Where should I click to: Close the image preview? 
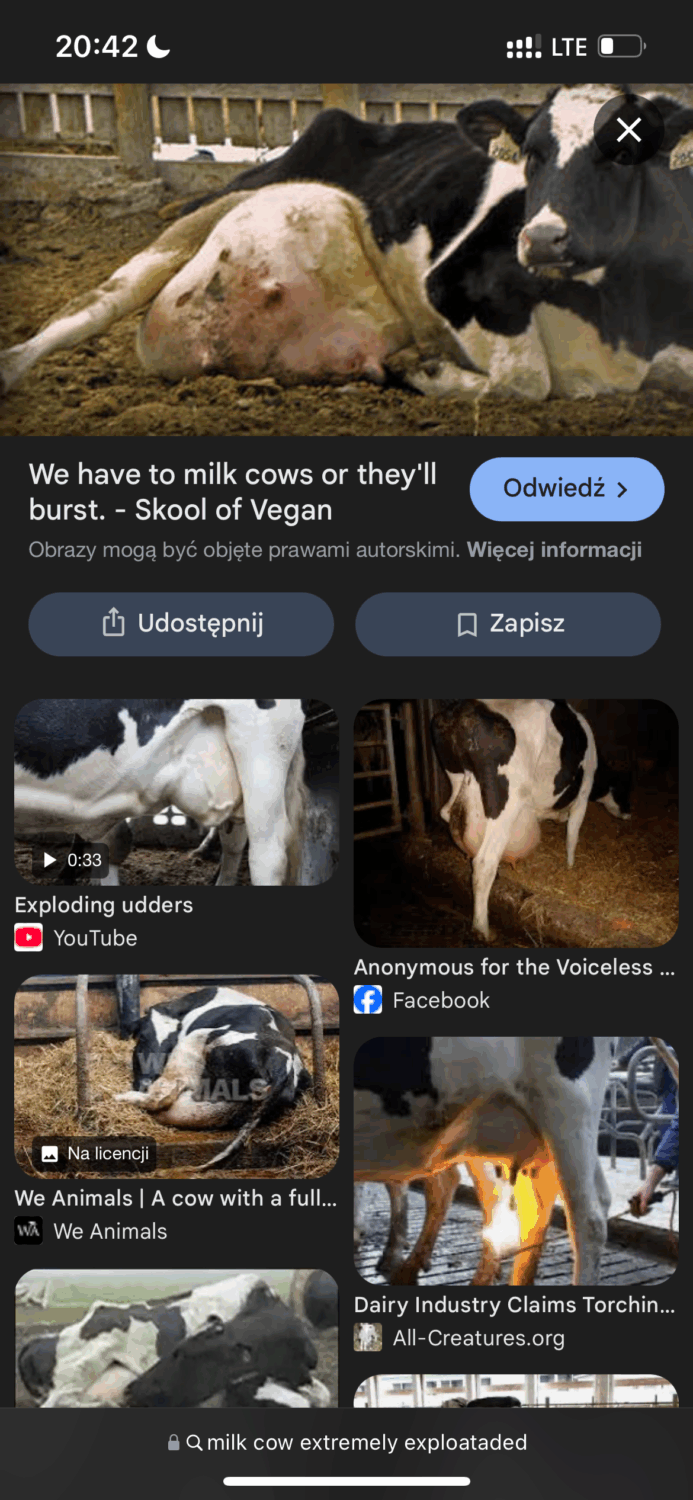(x=628, y=129)
